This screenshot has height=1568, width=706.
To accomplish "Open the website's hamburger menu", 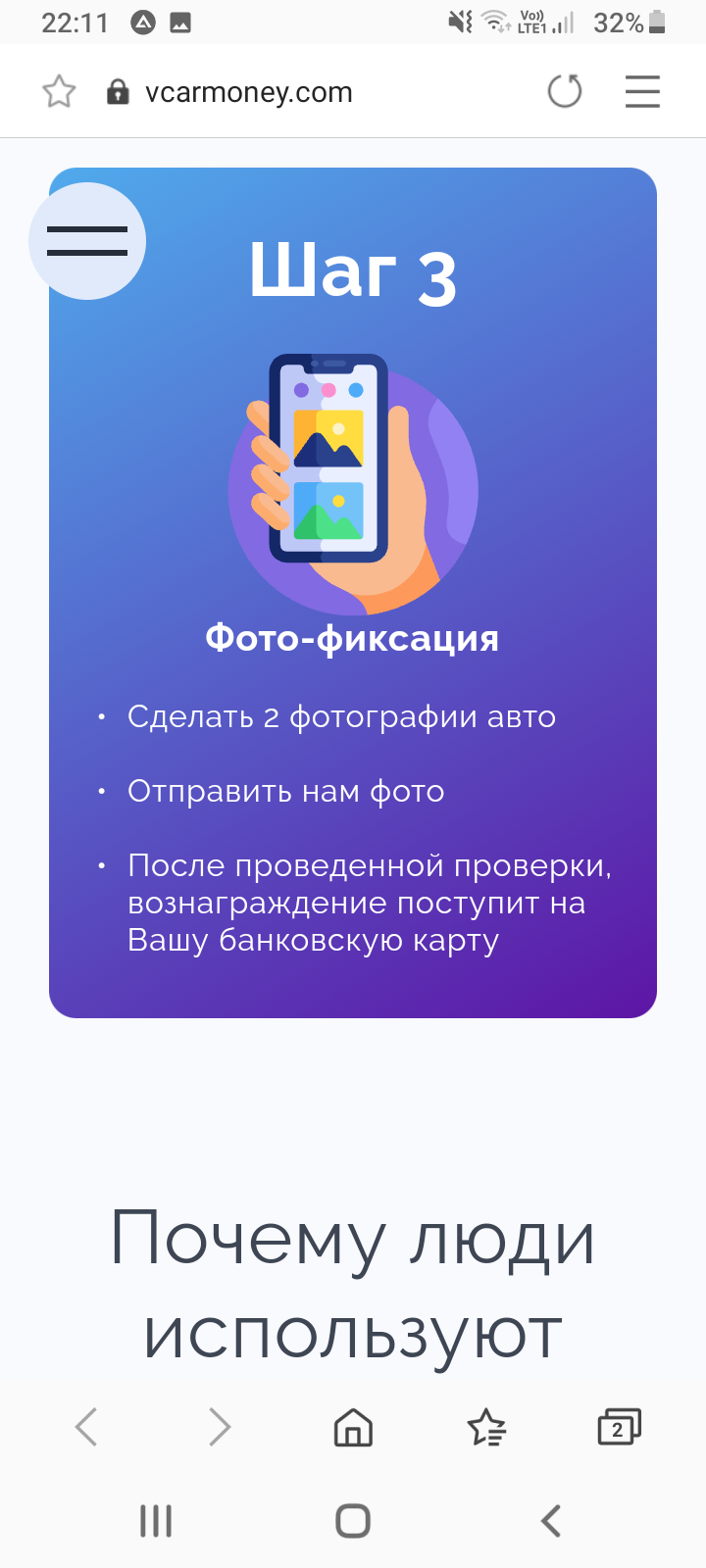I will click(x=87, y=241).
